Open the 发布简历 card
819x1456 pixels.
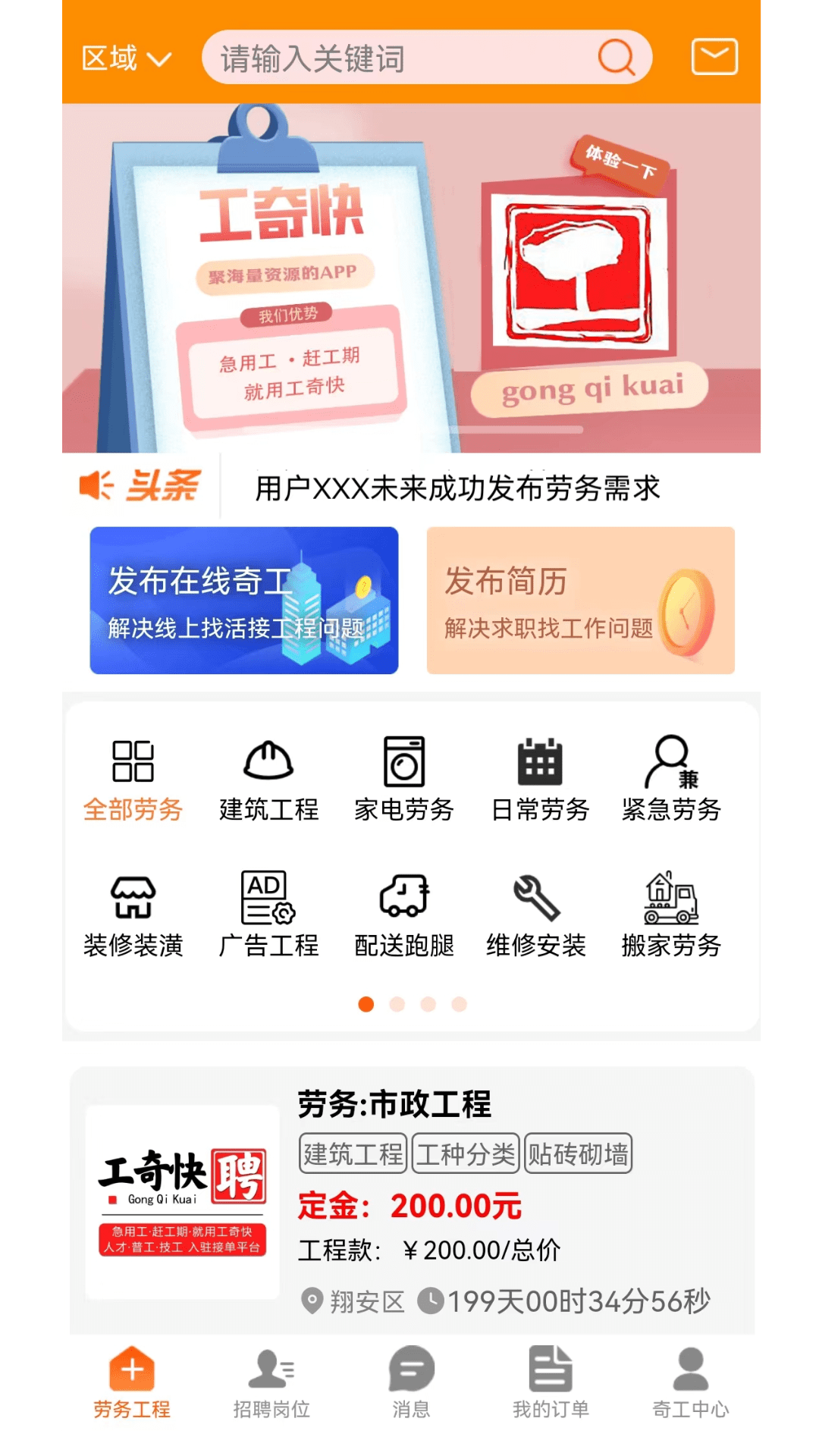tap(580, 601)
